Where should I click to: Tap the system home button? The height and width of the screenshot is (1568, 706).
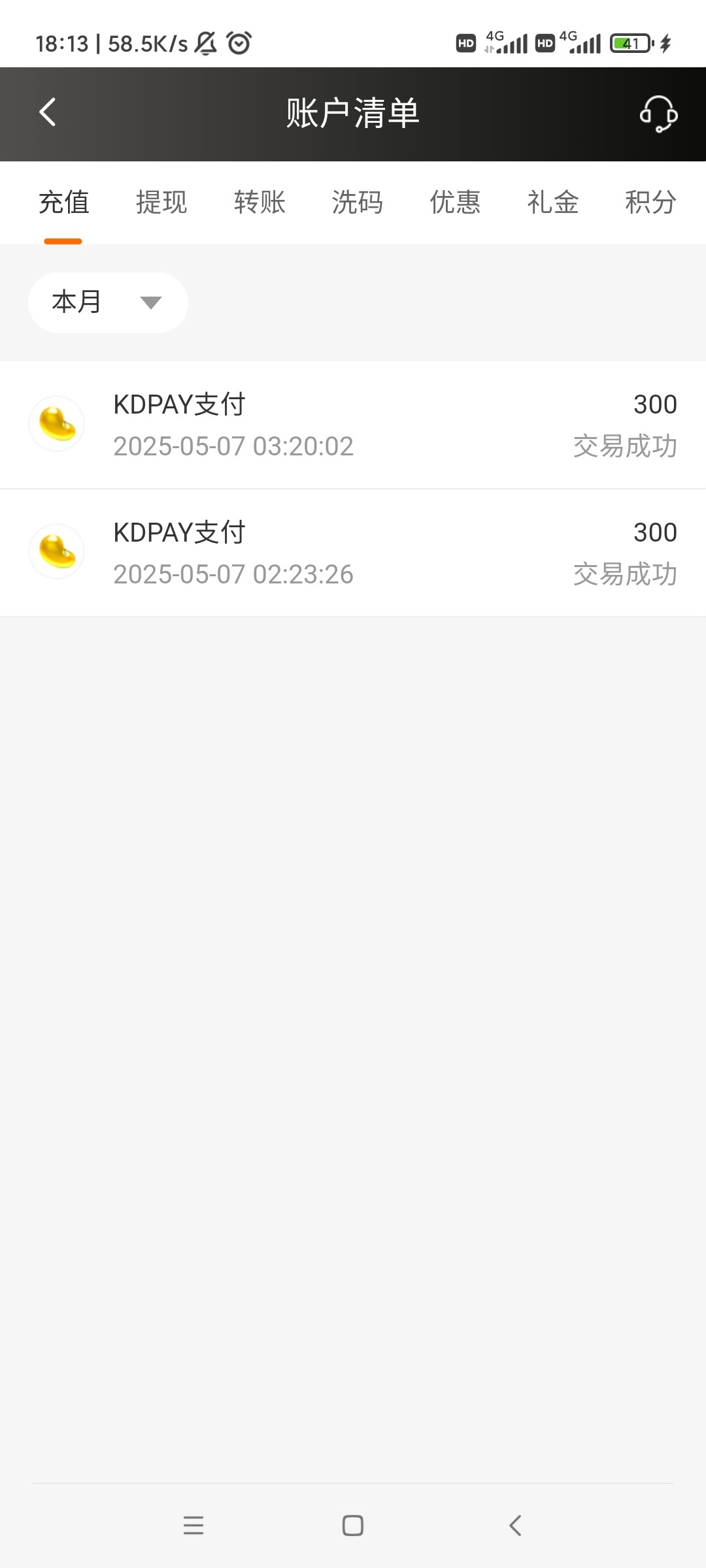(353, 1526)
